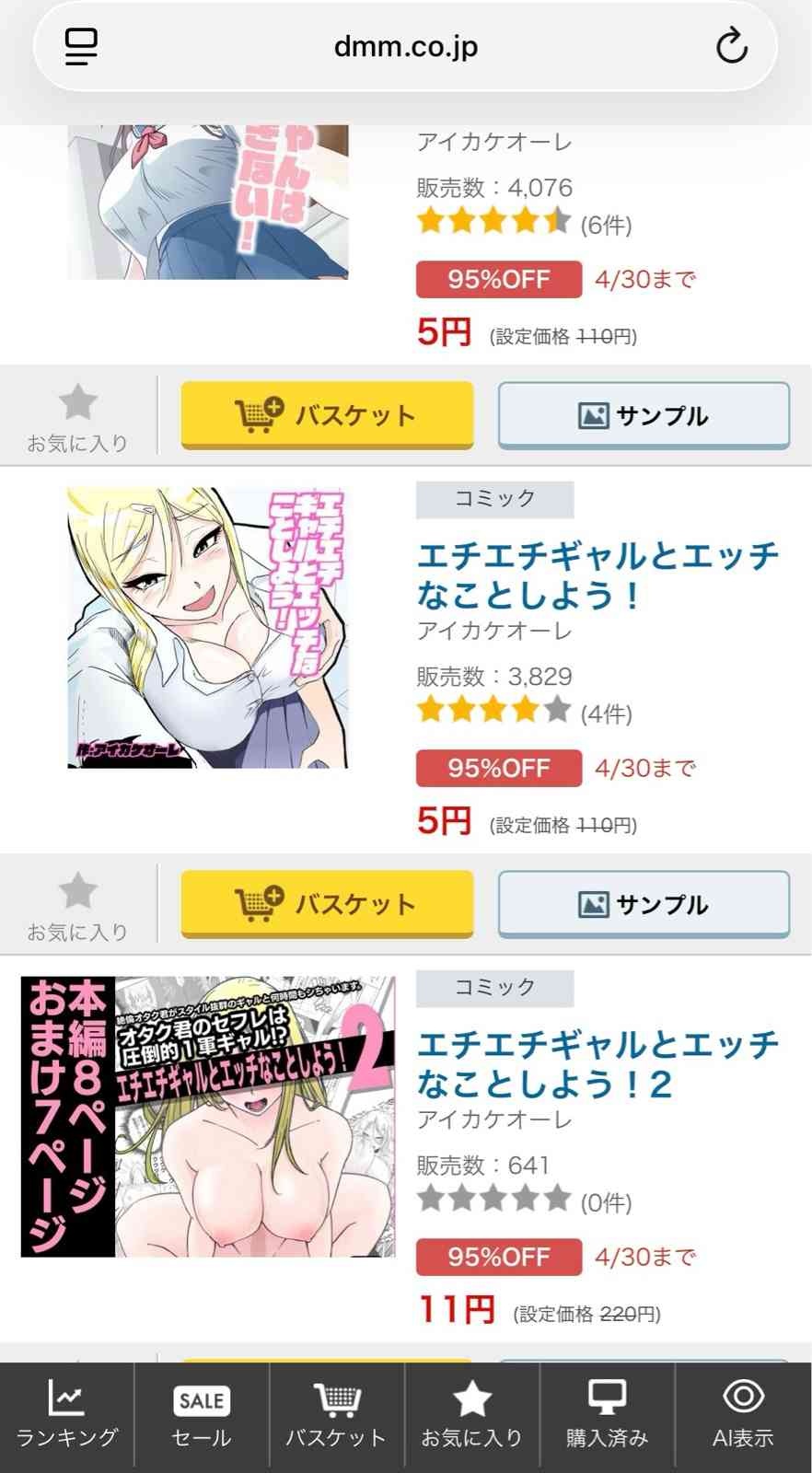812x1473 pixels.
Task: Open the cover thumbnail of the 641-sales comic
Action: (x=208, y=1117)
